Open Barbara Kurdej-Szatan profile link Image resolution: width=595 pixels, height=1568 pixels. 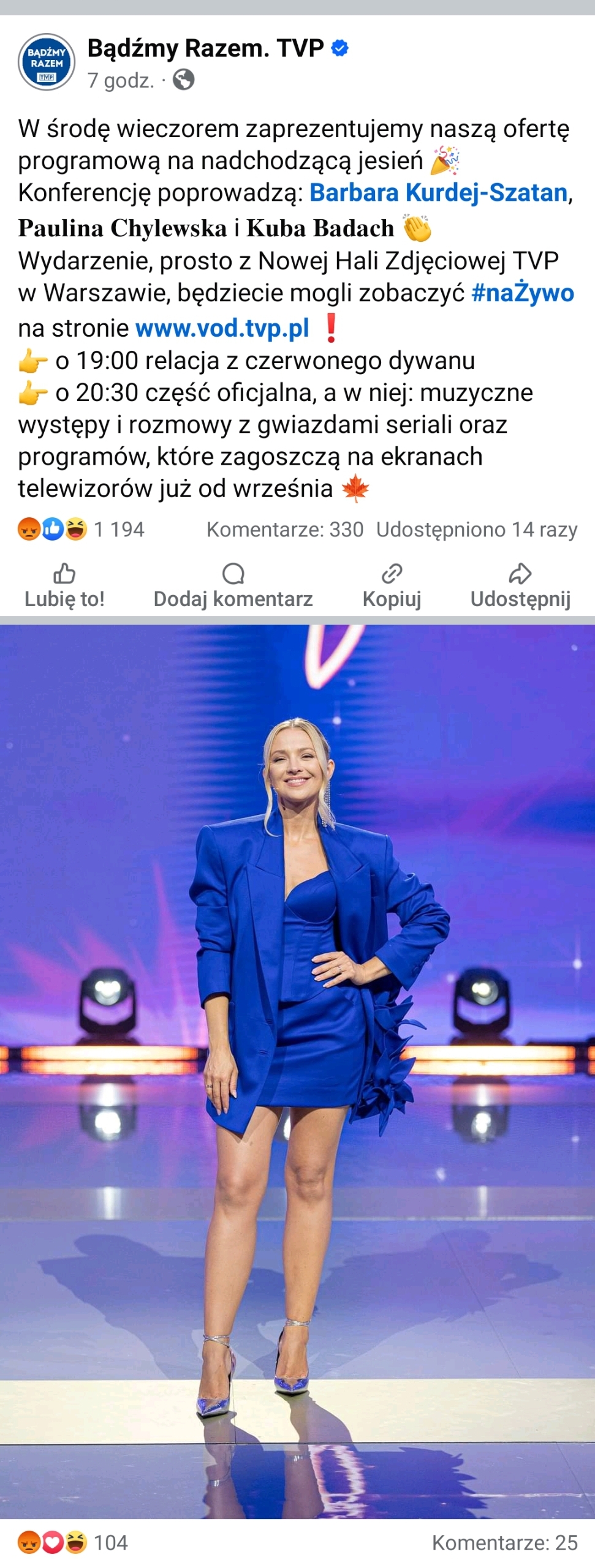tap(439, 192)
